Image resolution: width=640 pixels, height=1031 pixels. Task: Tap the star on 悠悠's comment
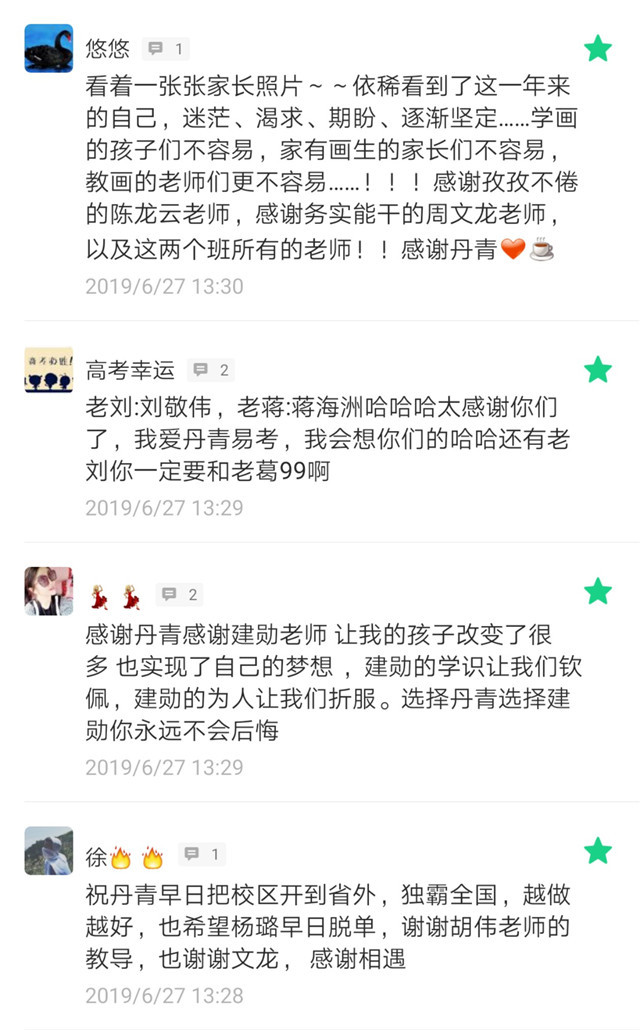597,48
